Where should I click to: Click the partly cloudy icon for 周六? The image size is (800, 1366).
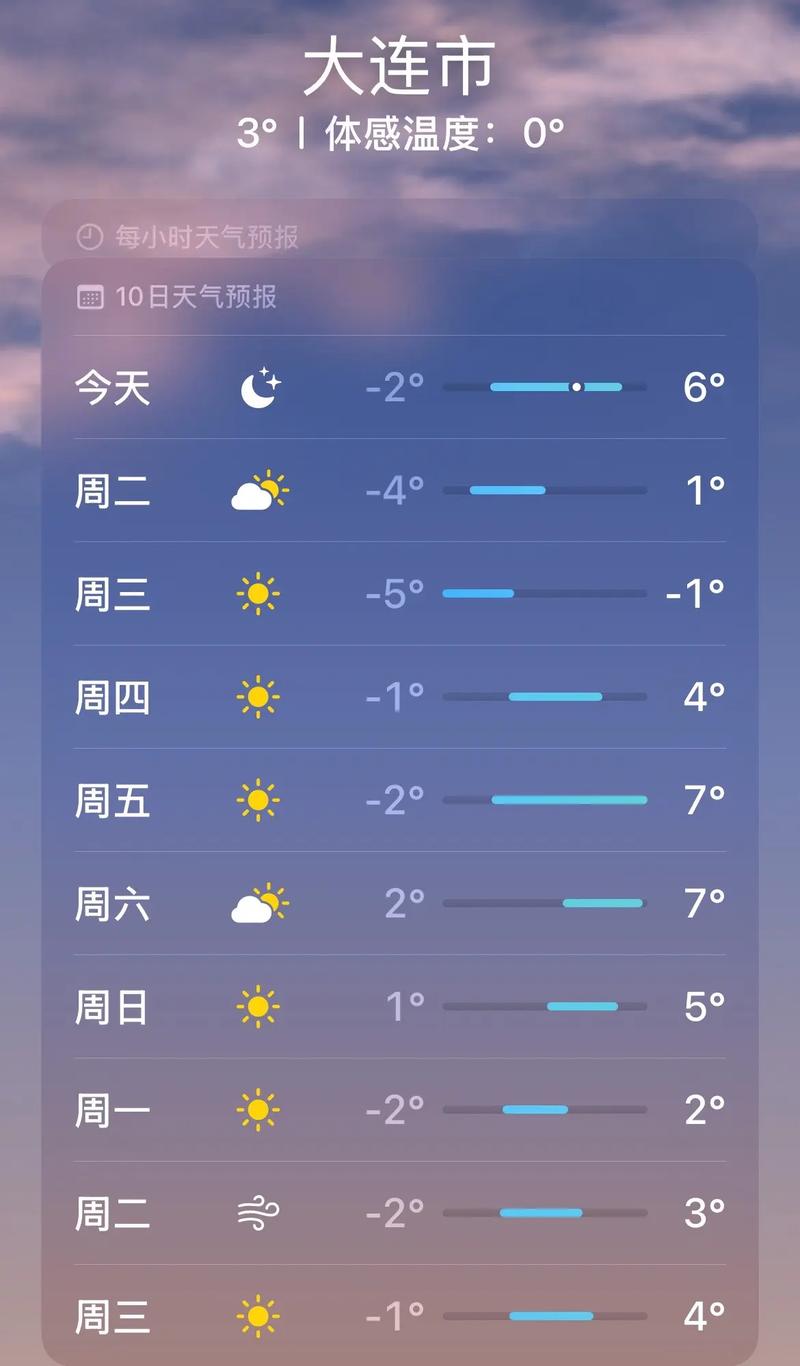[258, 903]
